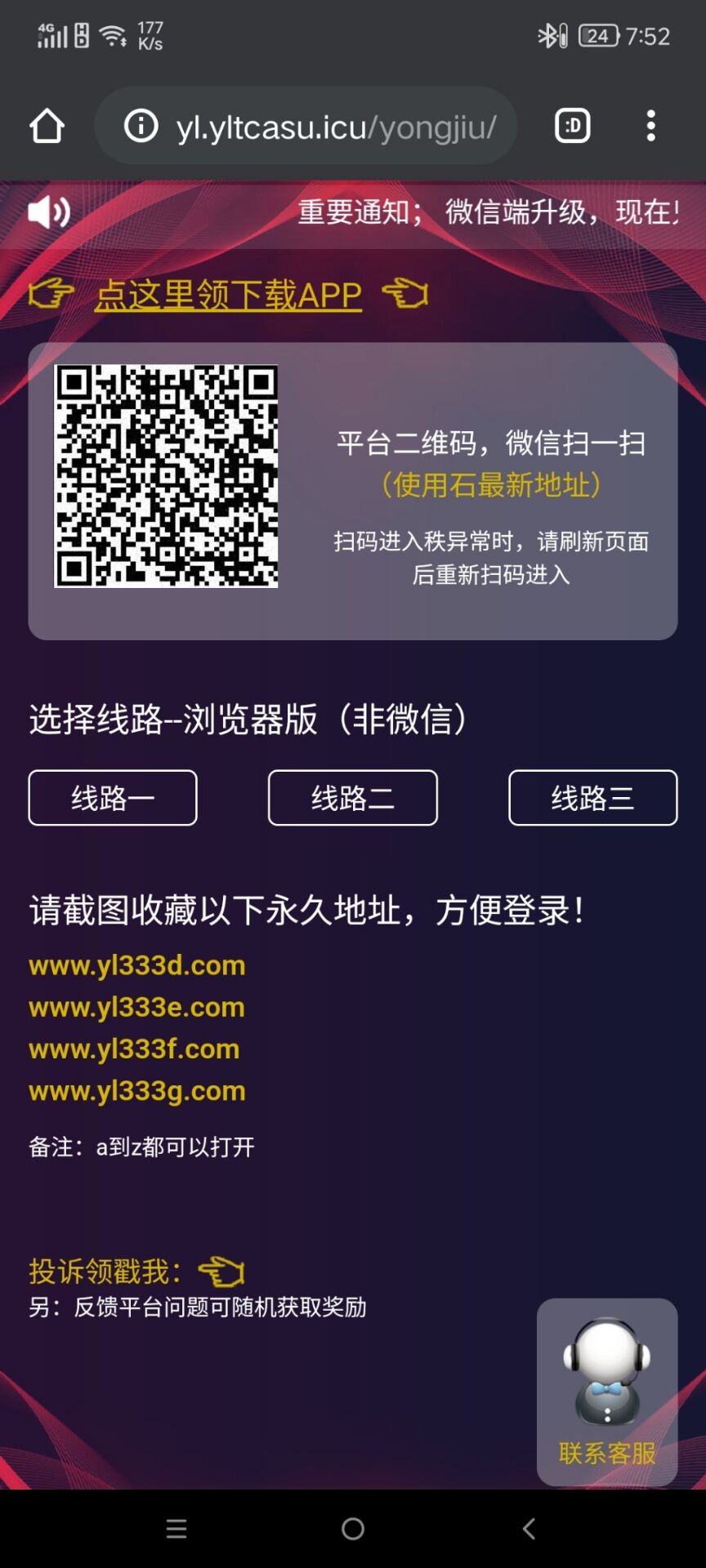706x1568 pixels.
Task: Open recent apps from navigation bar
Action: point(176,1529)
